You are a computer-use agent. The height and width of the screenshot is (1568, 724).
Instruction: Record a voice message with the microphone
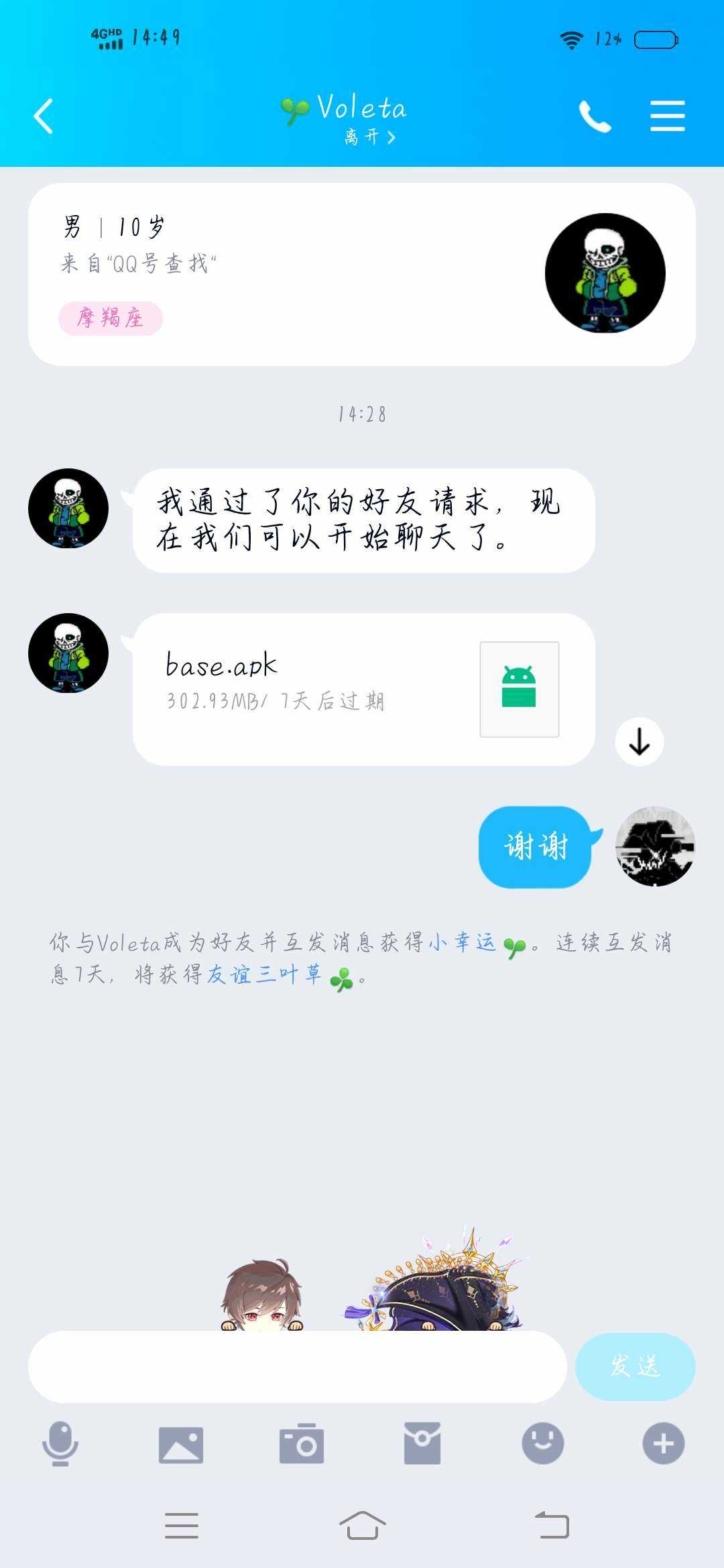pyautogui.click(x=60, y=1443)
